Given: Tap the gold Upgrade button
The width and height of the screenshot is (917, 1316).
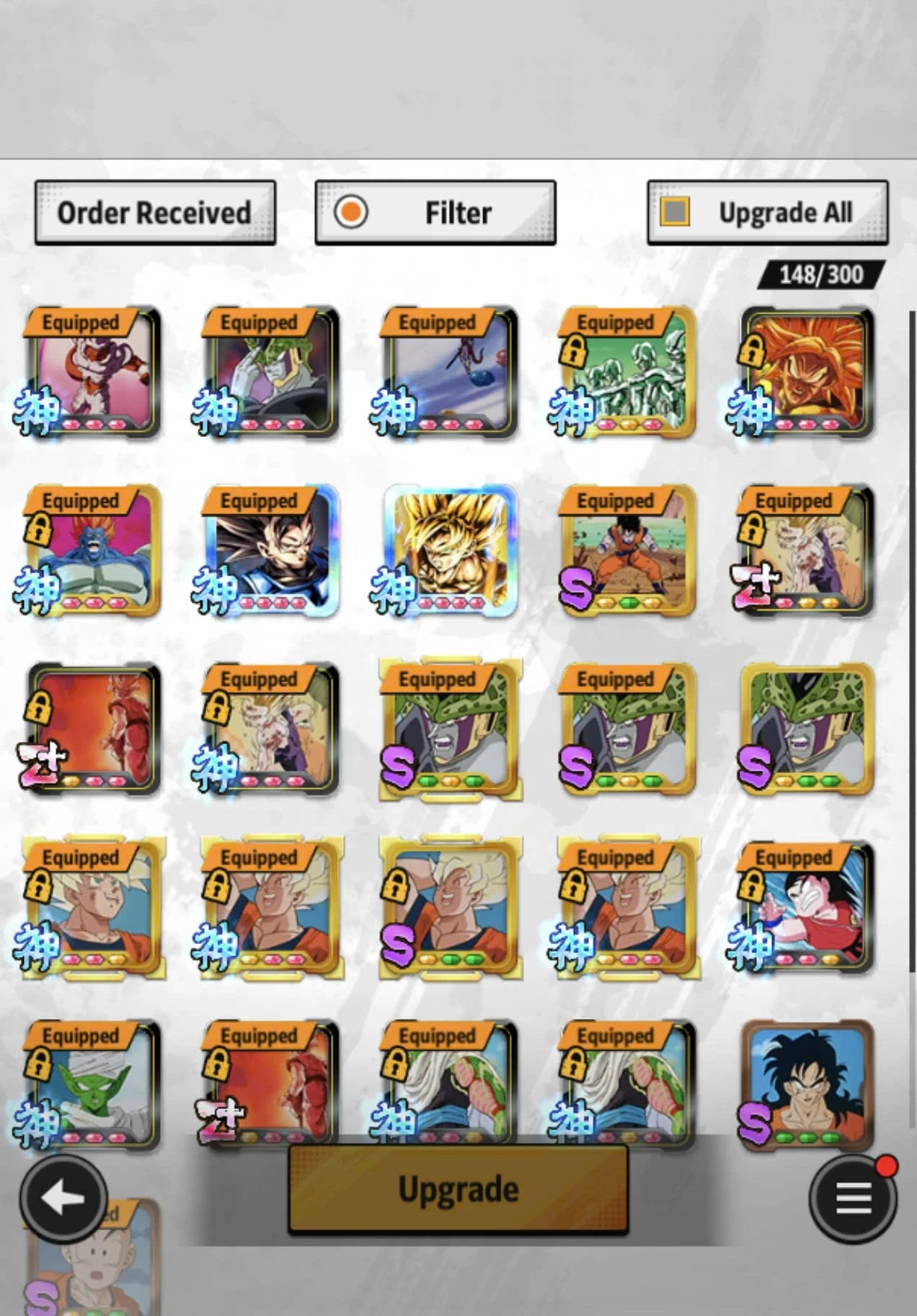Looking at the screenshot, I should pos(458,1188).
